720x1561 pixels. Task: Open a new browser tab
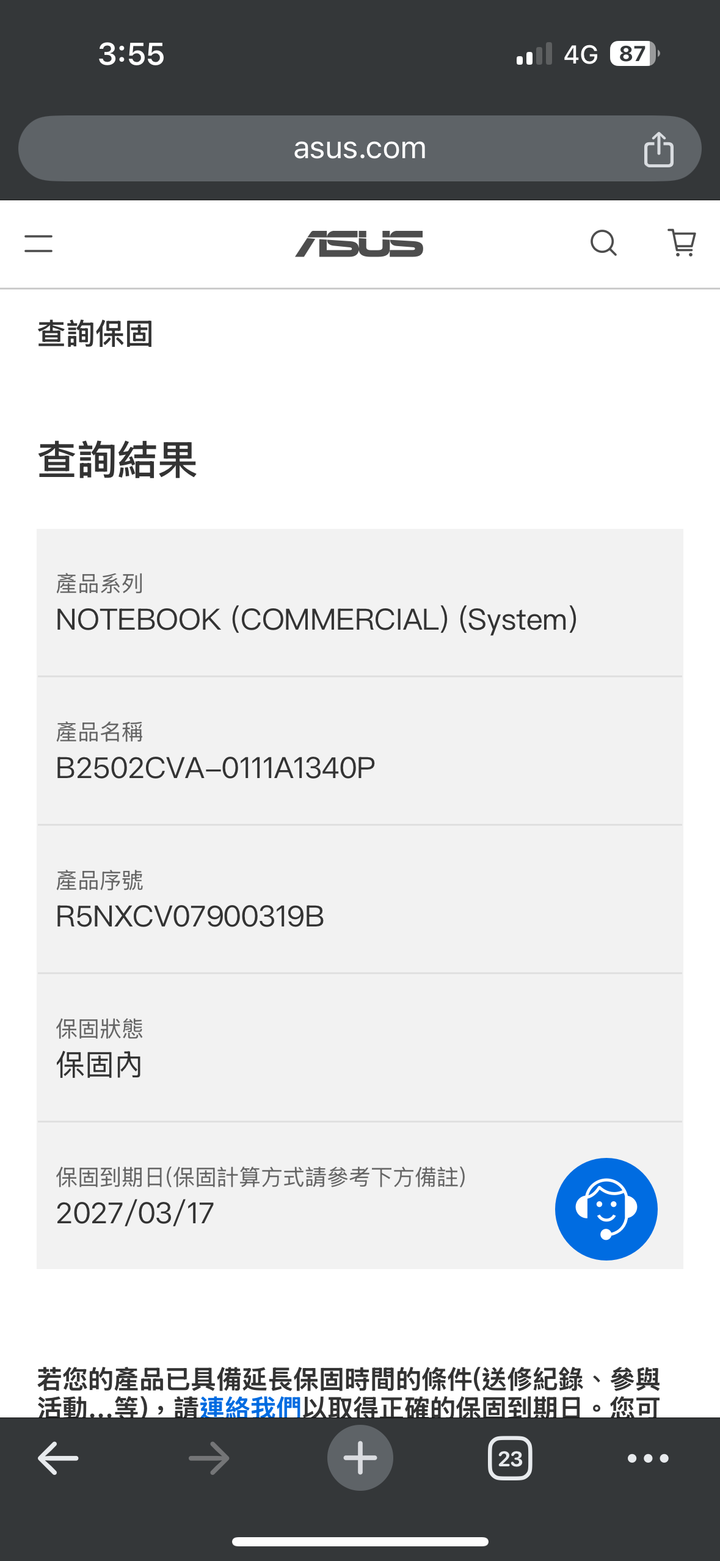(360, 1459)
